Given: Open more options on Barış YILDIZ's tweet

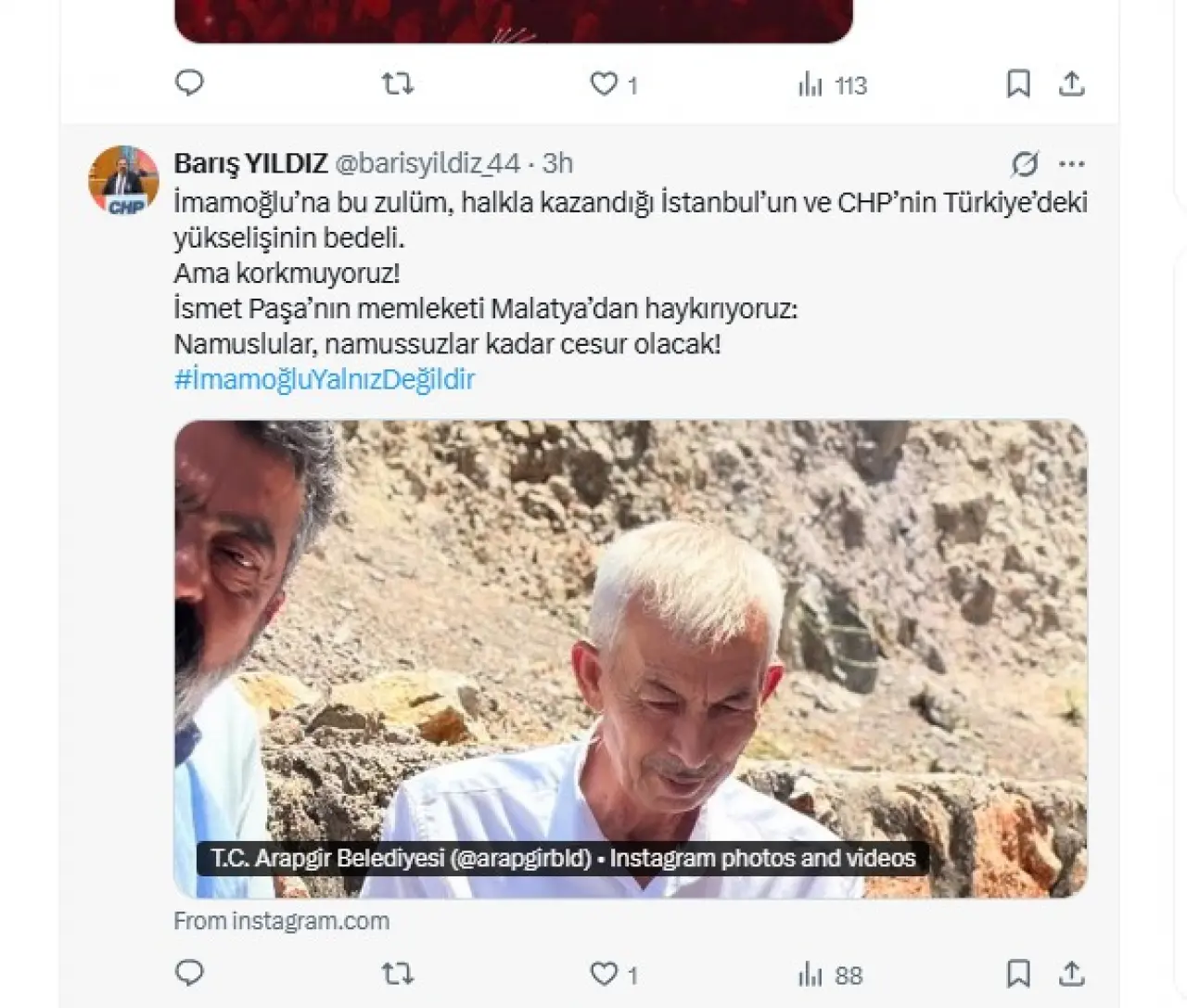Looking at the screenshot, I should (1071, 164).
